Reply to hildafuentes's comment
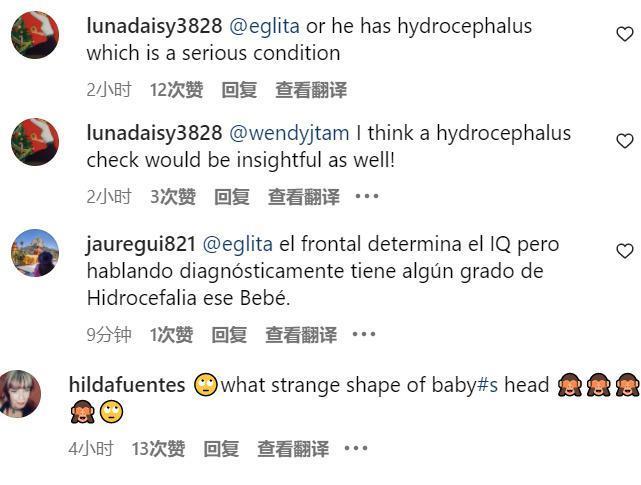This screenshot has height=485, width=641. tap(221, 449)
